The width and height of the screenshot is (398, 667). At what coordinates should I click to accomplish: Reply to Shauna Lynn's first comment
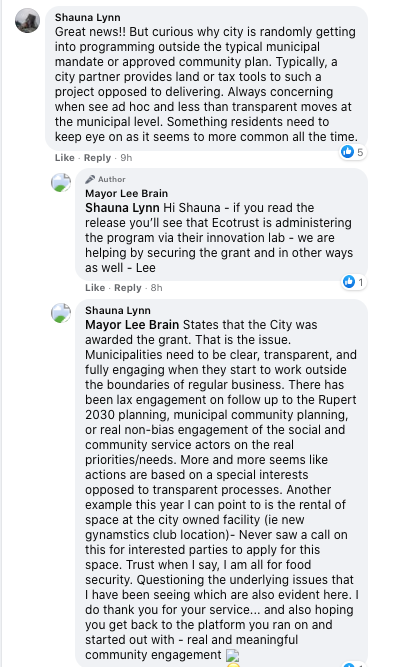tap(97, 158)
